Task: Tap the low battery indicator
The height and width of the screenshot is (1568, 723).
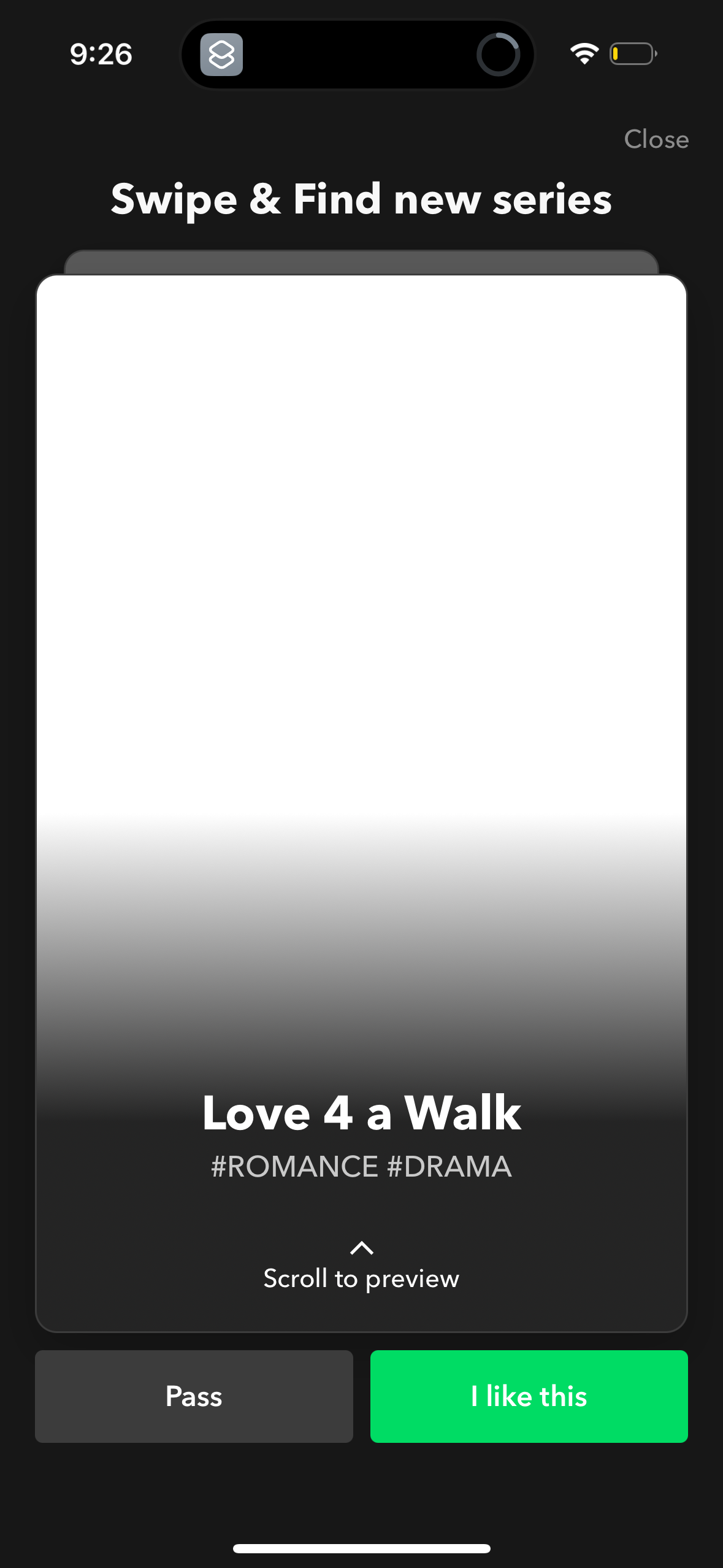Action: [632, 55]
